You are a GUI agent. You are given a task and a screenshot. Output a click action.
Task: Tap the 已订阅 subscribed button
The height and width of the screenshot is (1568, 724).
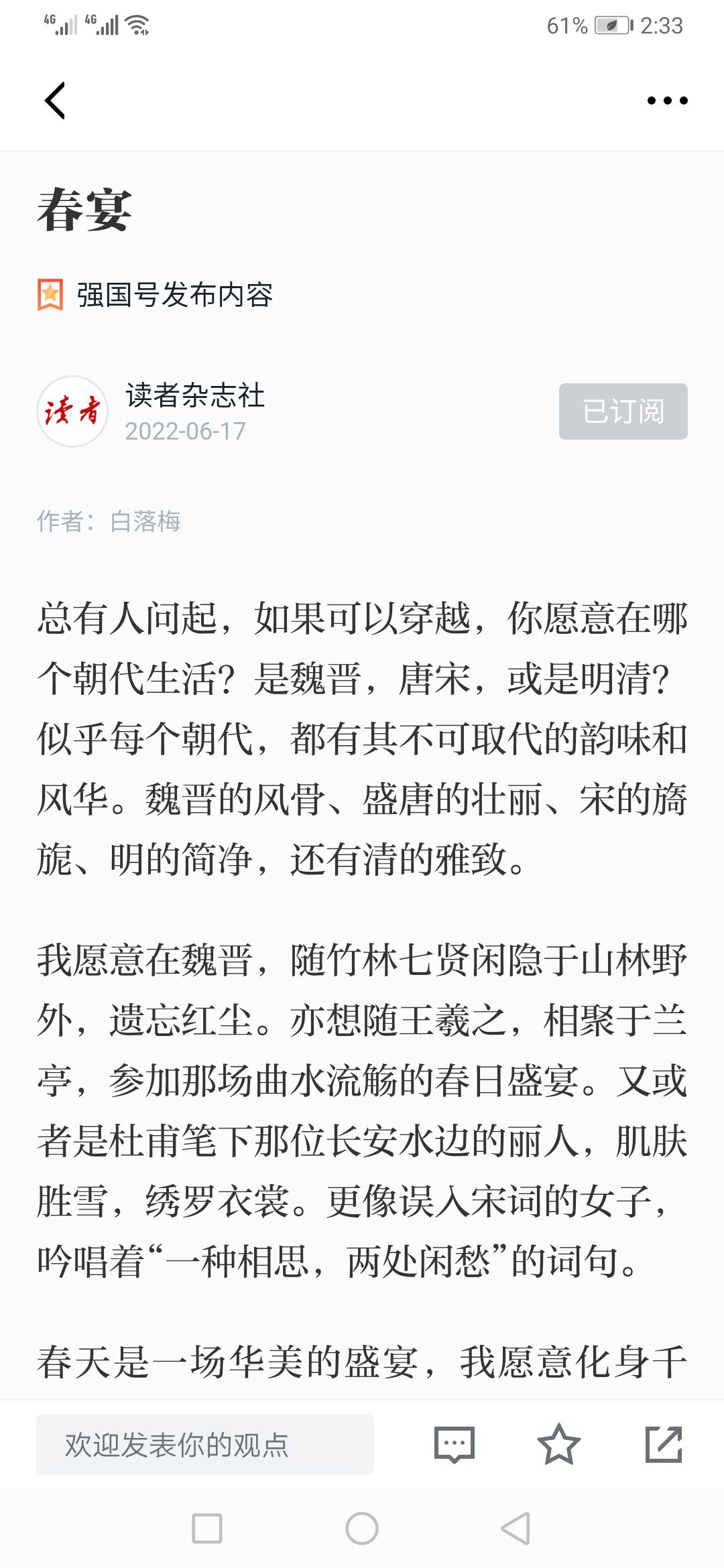click(x=623, y=411)
